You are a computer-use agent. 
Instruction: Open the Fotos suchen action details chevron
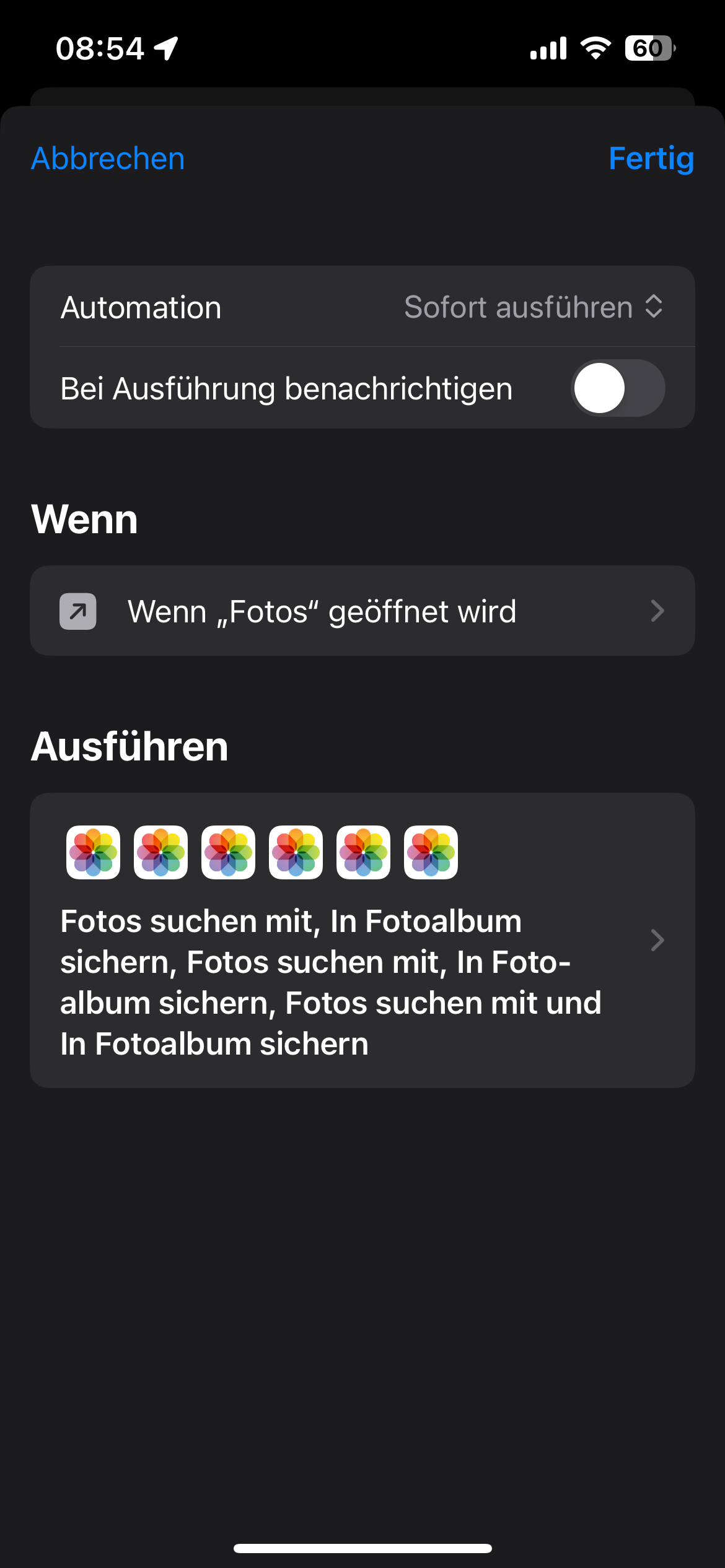point(658,940)
